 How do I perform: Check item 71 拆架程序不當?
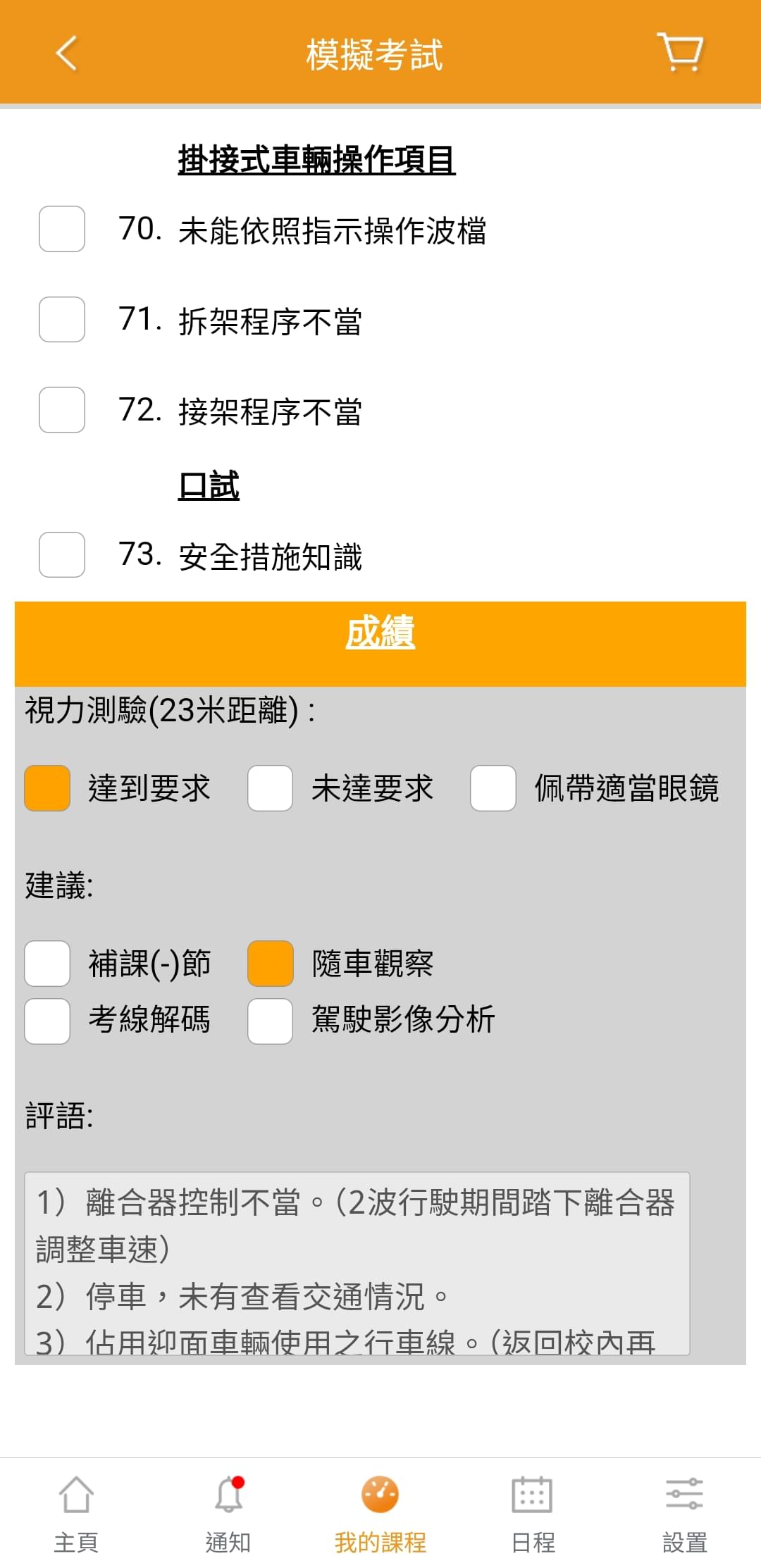[x=62, y=319]
